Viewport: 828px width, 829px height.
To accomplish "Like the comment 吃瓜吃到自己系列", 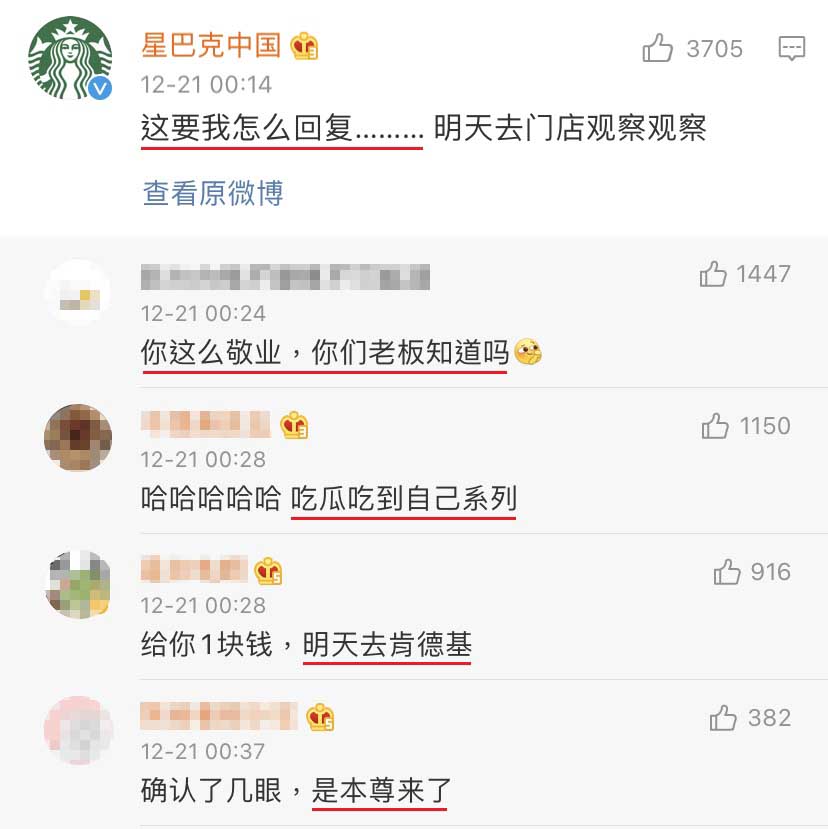I will coord(715,427).
